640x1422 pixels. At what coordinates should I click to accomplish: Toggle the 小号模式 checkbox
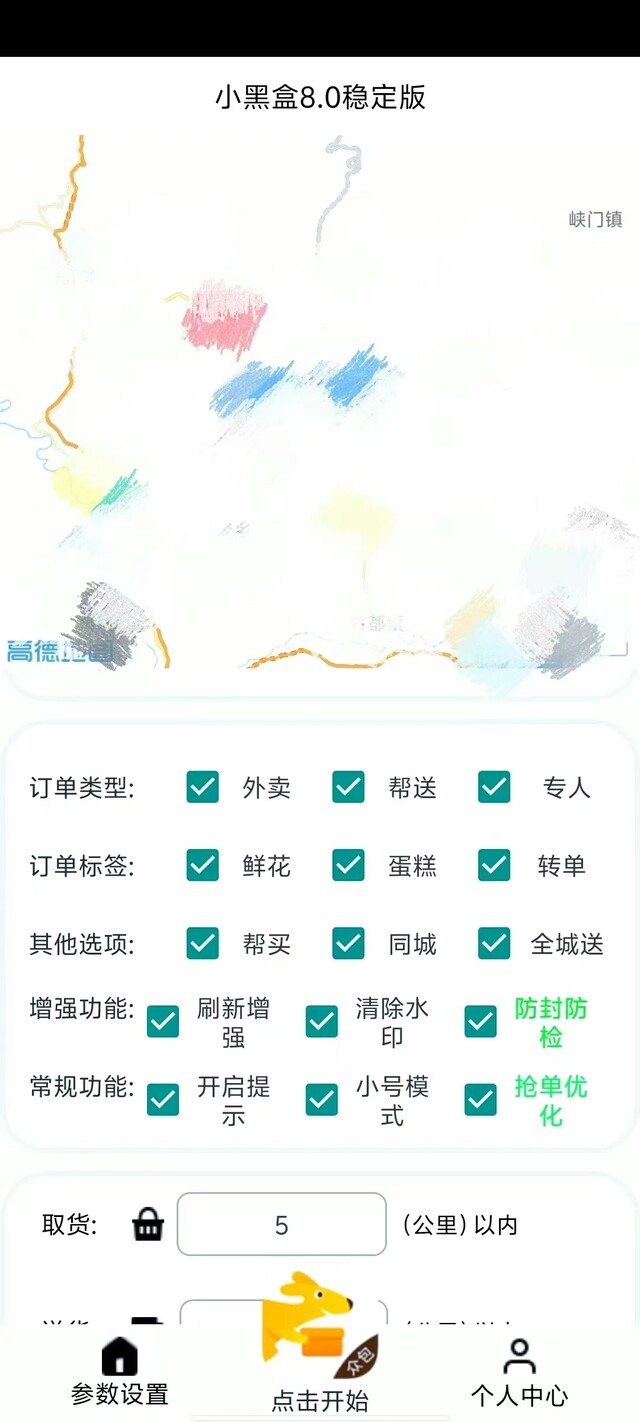[x=322, y=1100]
